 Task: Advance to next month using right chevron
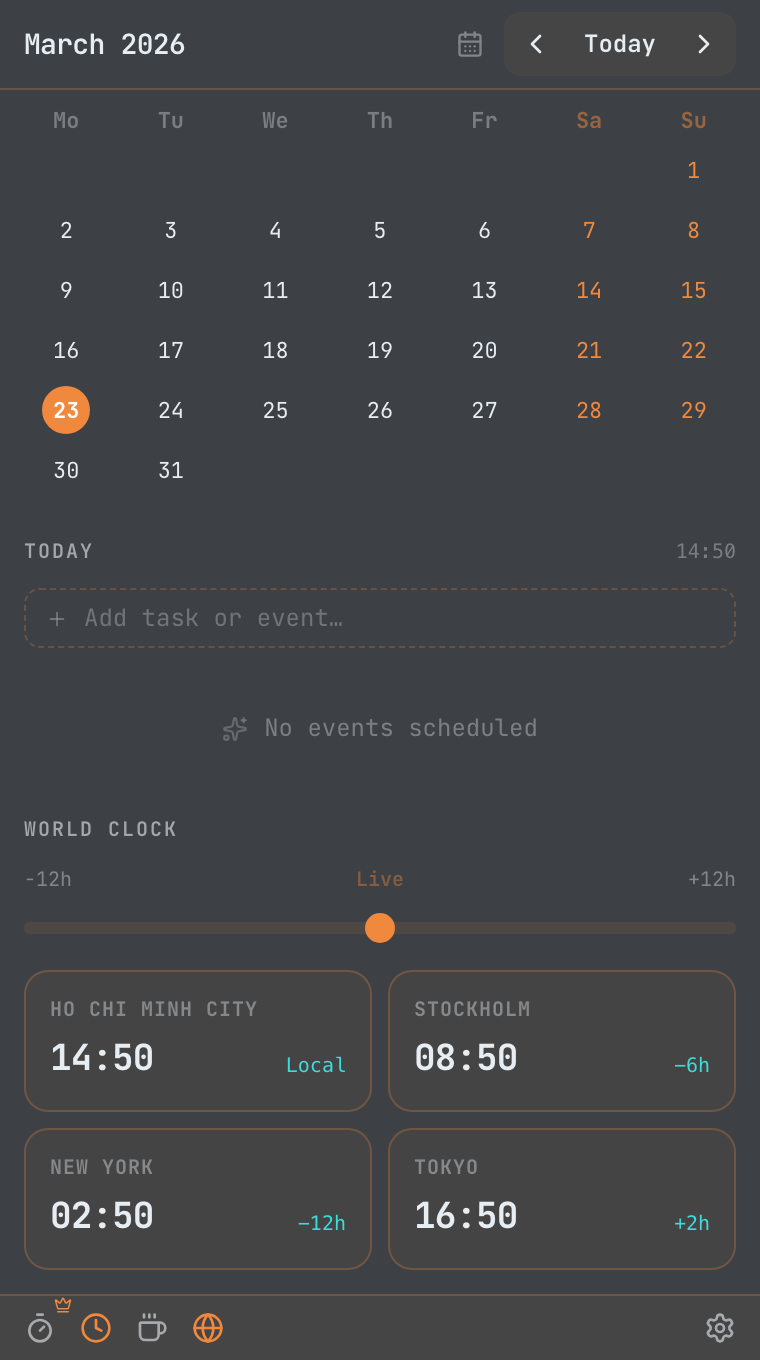pyautogui.click(x=703, y=44)
